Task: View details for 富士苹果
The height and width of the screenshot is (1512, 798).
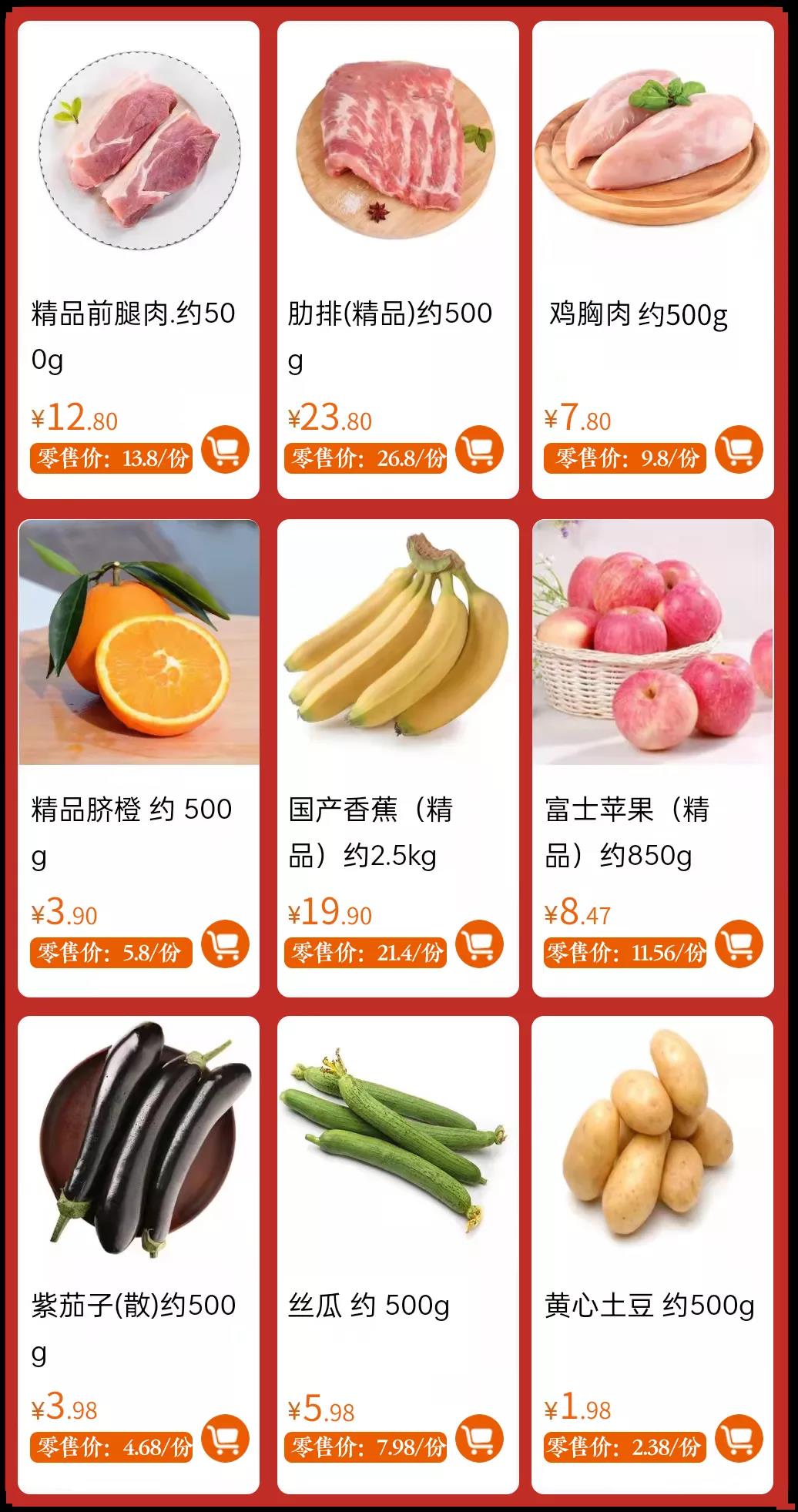Action: point(652,643)
